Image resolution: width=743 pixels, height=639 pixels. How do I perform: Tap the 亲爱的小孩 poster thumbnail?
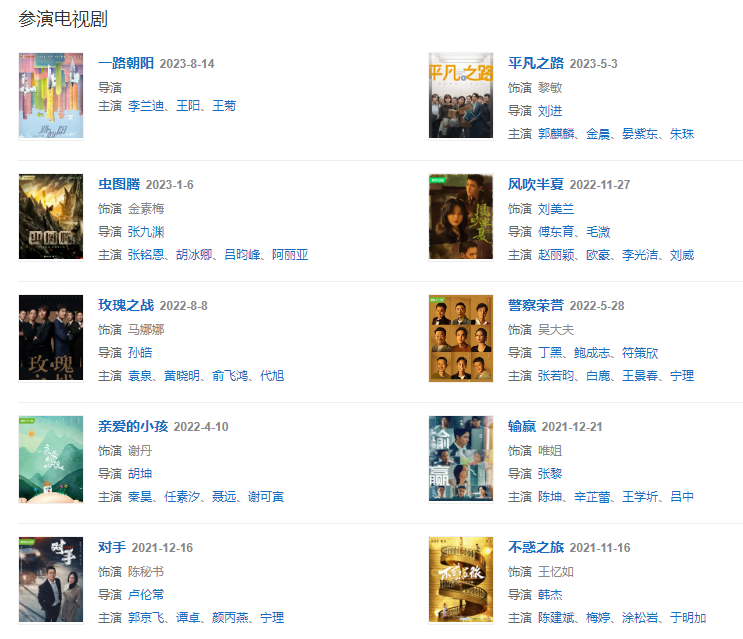point(51,459)
